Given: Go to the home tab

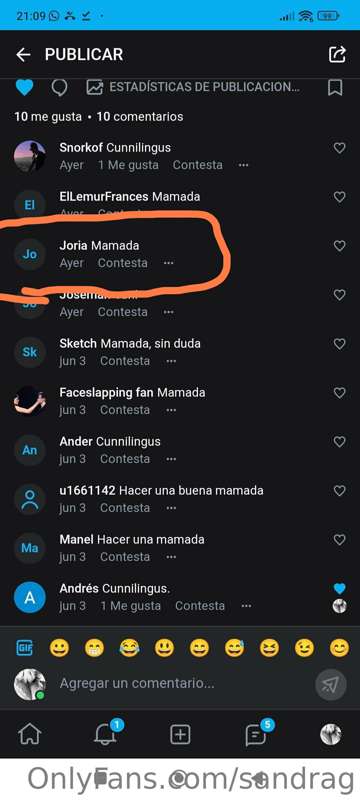Looking at the screenshot, I should point(30,735).
